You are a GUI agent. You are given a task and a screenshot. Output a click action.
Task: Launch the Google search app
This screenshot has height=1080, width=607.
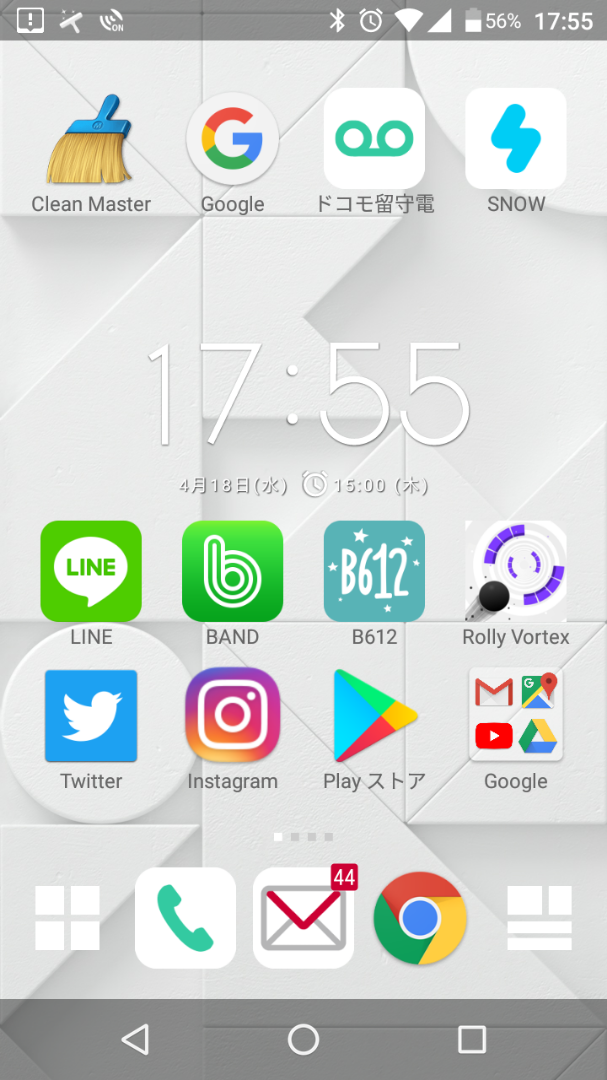point(232,140)
